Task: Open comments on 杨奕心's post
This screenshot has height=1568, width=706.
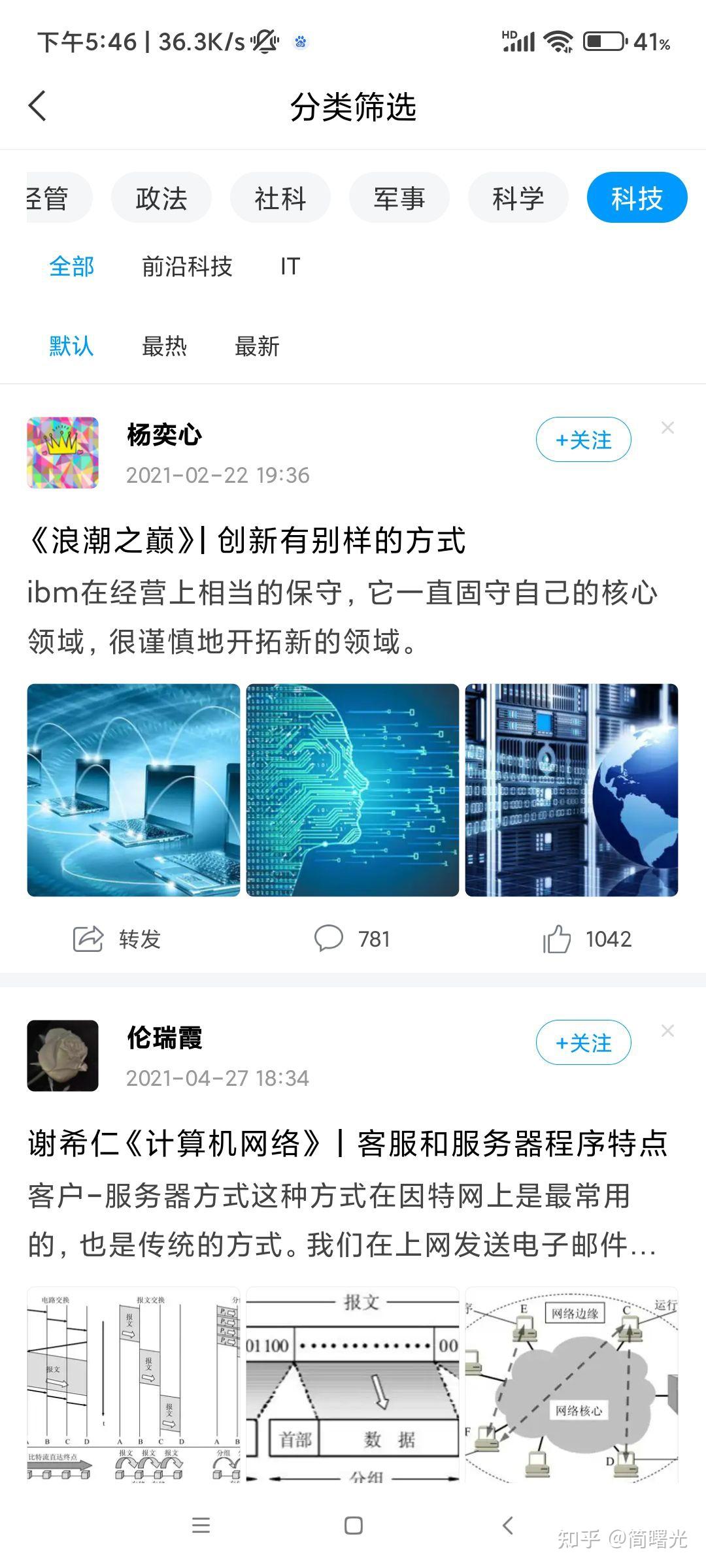Action: [352, 939]
